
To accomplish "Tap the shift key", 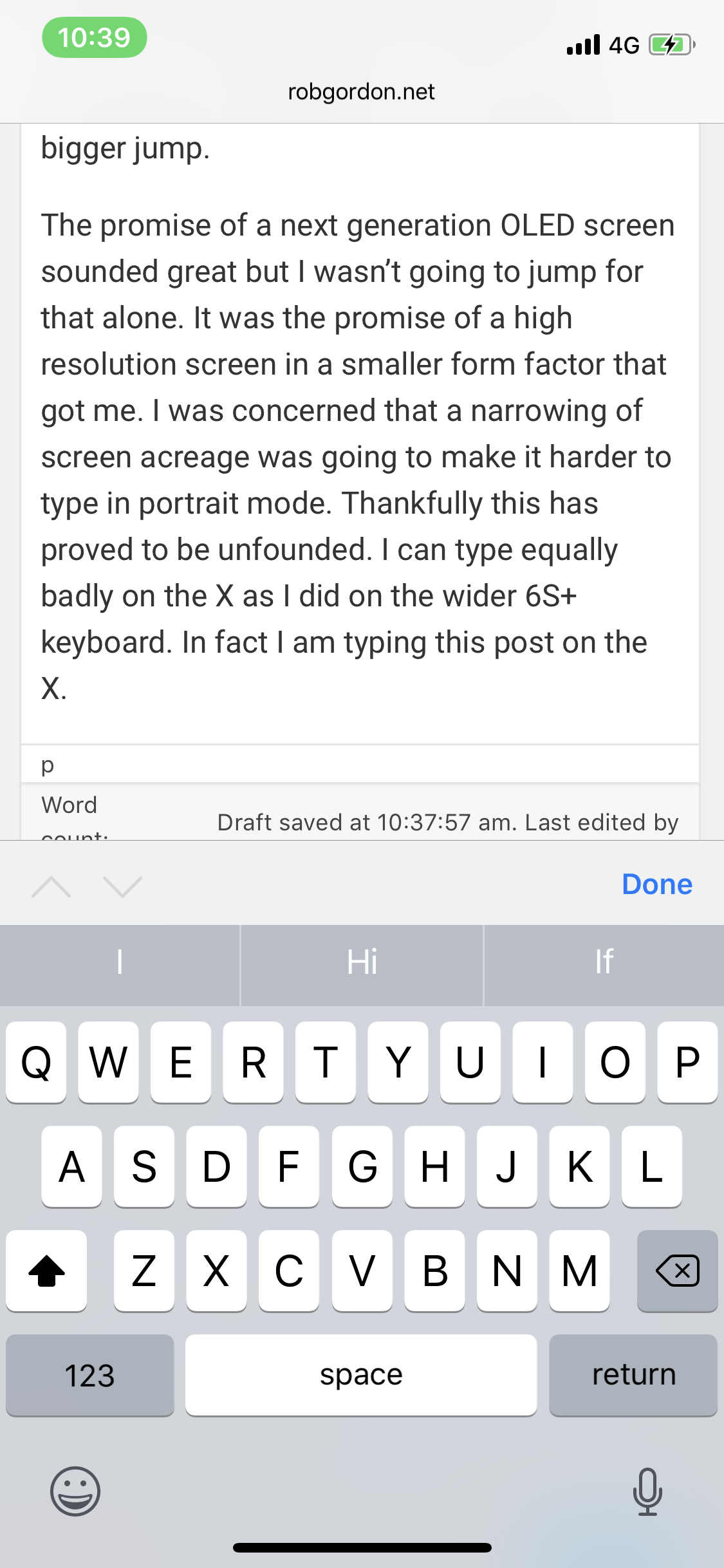I will click(47, 1271).
